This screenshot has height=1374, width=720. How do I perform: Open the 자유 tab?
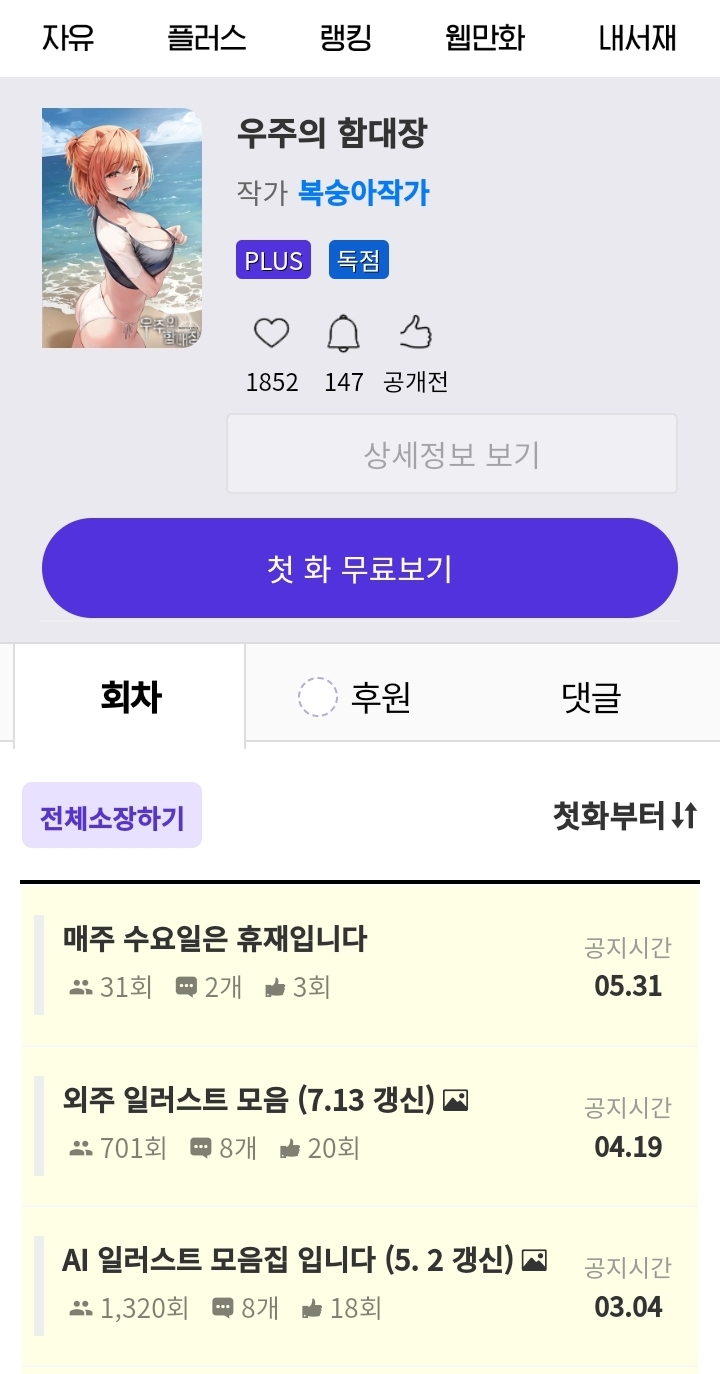[x=68, y=39]
